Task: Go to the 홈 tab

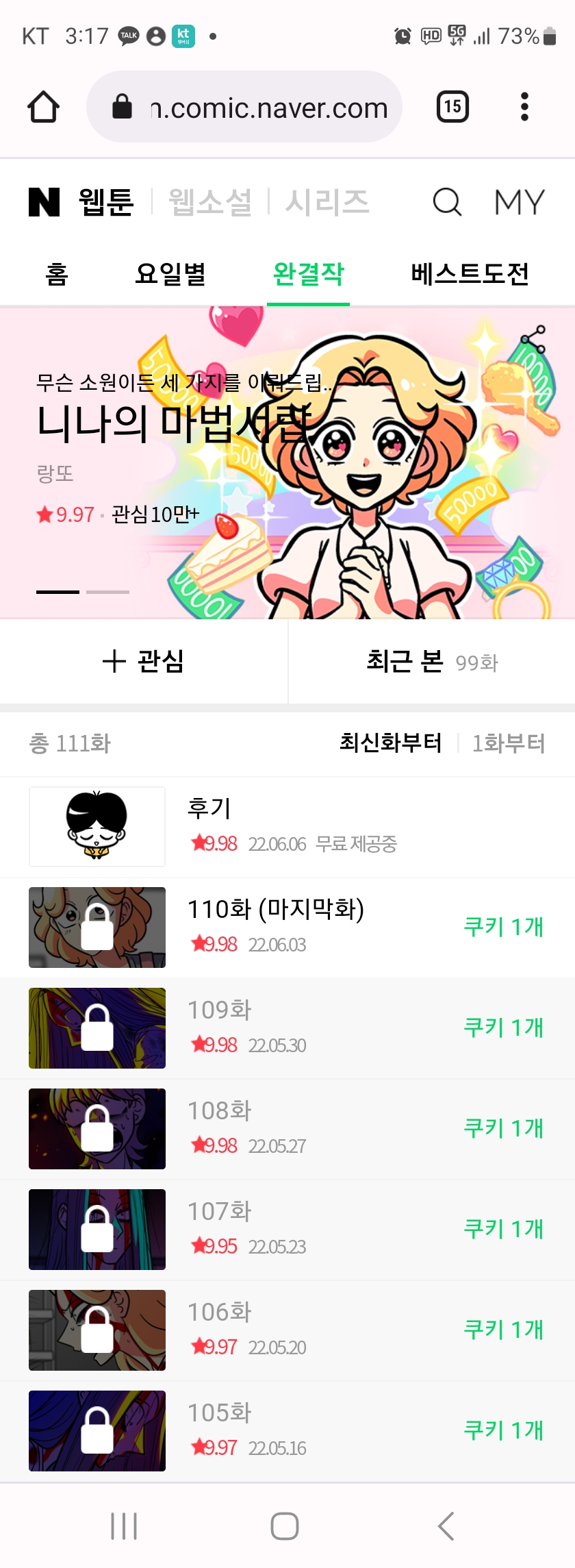Action: (x=57, y=273)
